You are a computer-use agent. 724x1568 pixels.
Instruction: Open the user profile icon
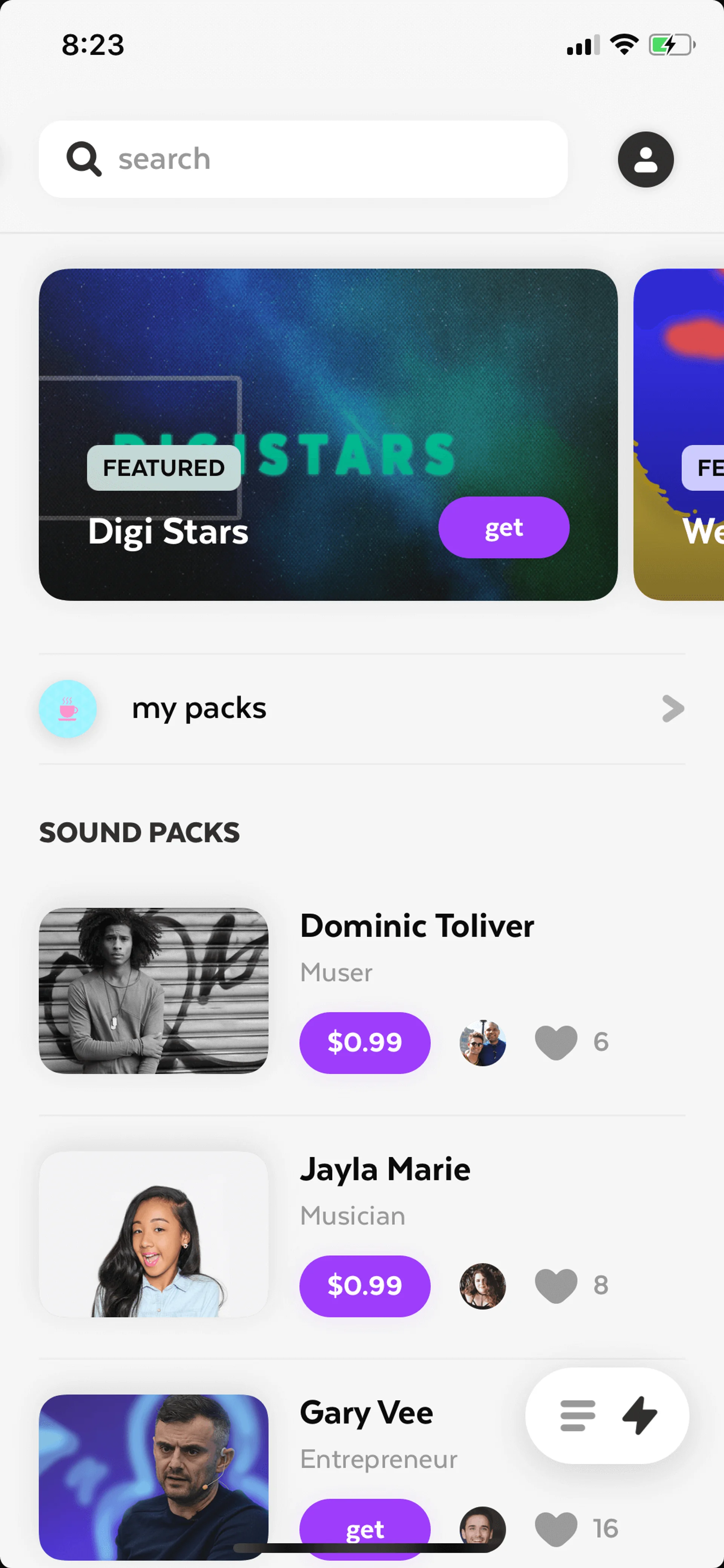point(645,160)
